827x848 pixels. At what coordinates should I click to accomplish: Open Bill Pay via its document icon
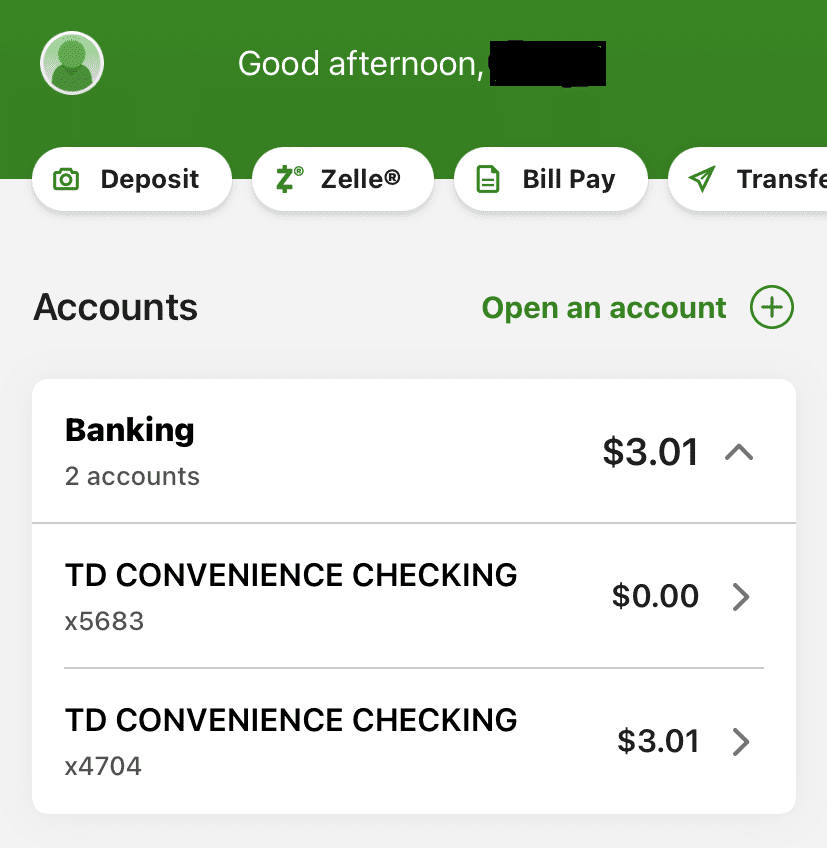[487, 179]
